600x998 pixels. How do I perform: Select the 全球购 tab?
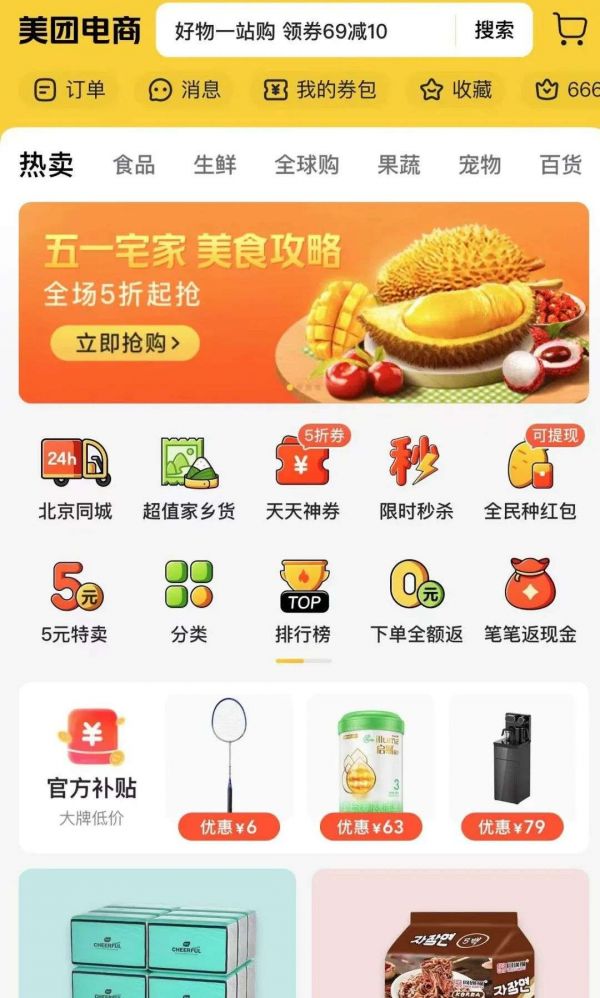click(307, 165)
